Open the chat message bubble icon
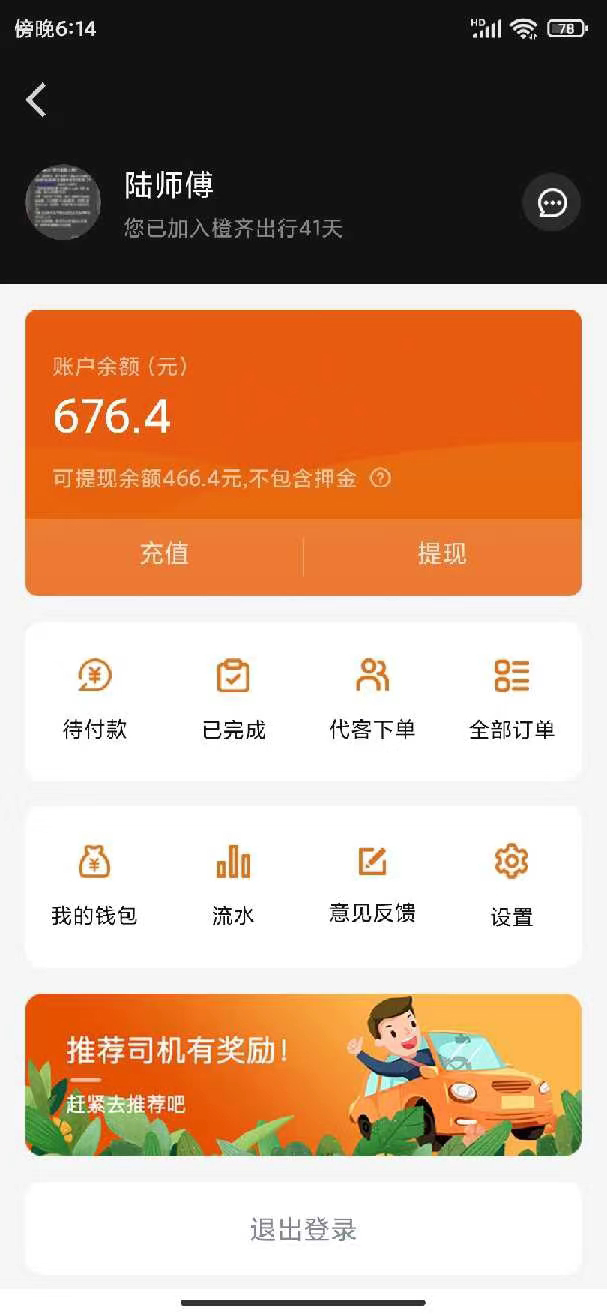The image size is (607, 1316). (x=552, y=203)
